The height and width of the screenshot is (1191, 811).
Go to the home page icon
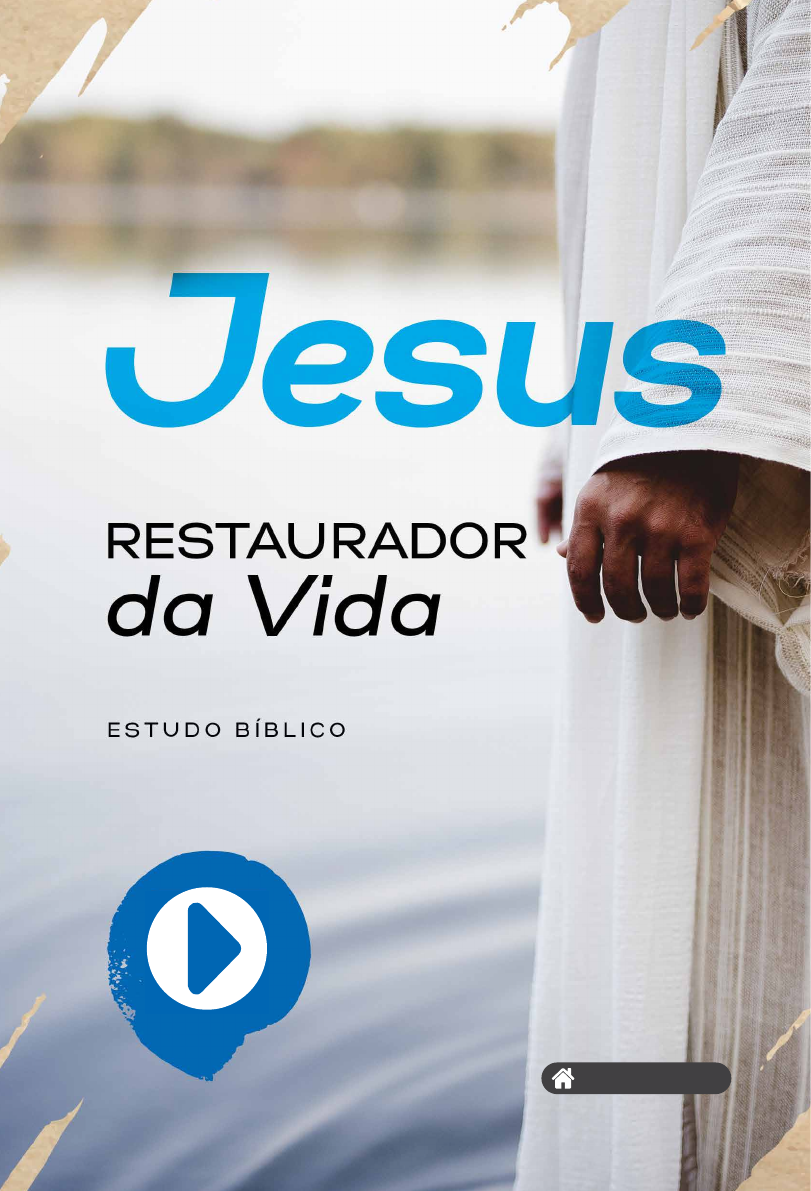[x=564, y=1078]
